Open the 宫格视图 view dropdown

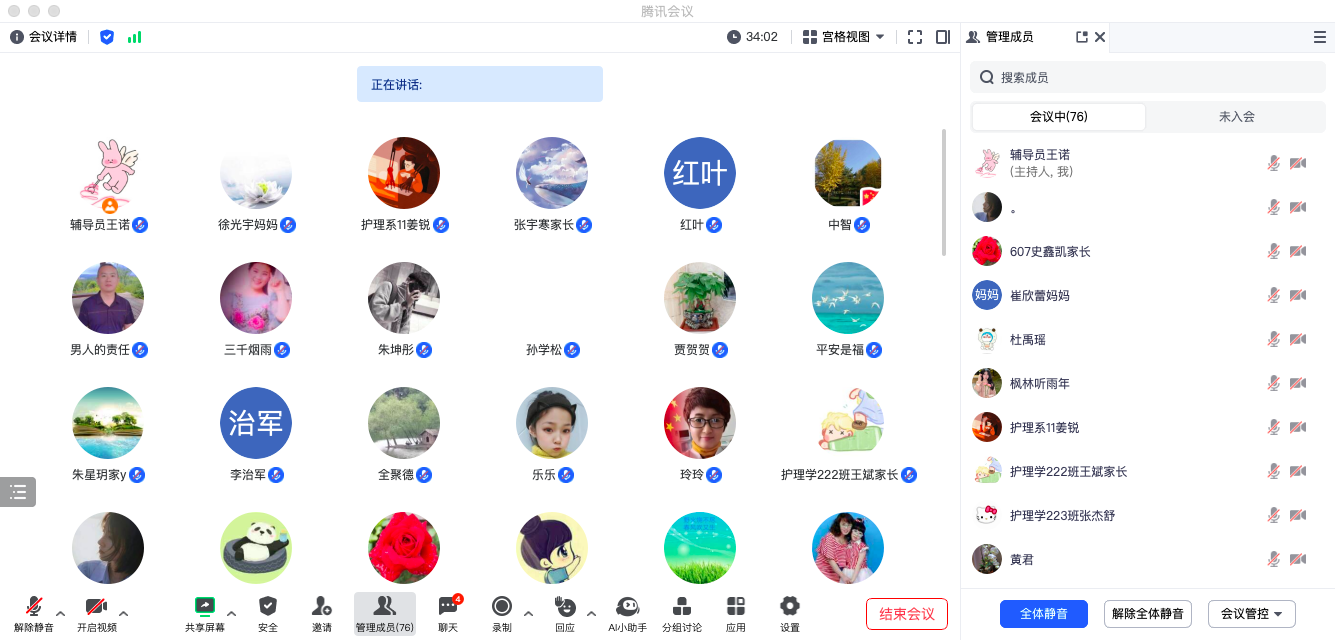(x=845, y=37)
